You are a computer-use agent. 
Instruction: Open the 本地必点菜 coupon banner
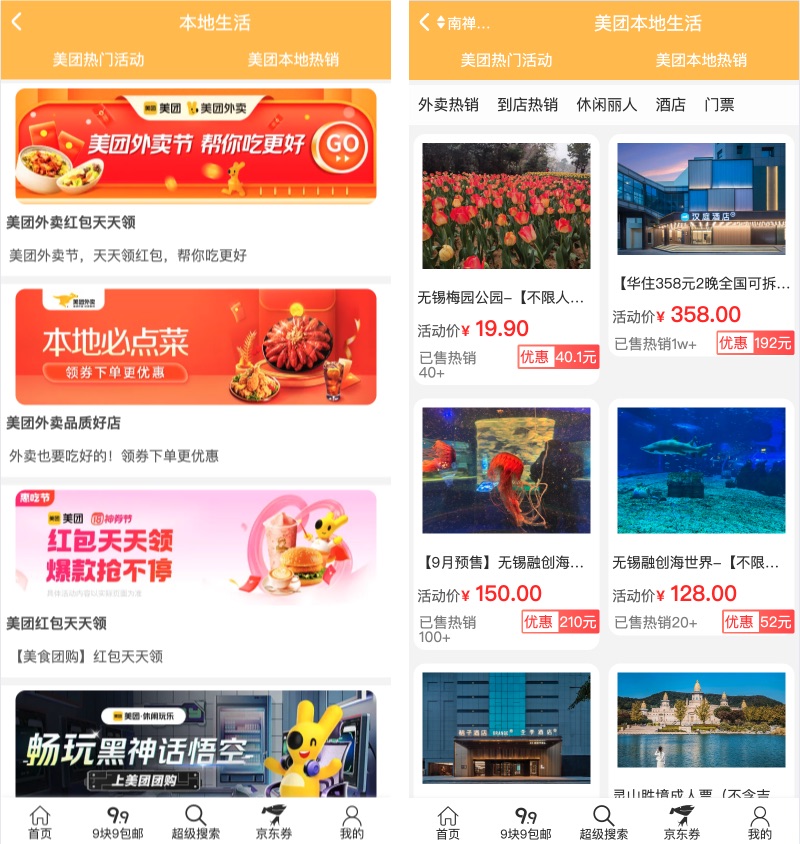[196, 346]
